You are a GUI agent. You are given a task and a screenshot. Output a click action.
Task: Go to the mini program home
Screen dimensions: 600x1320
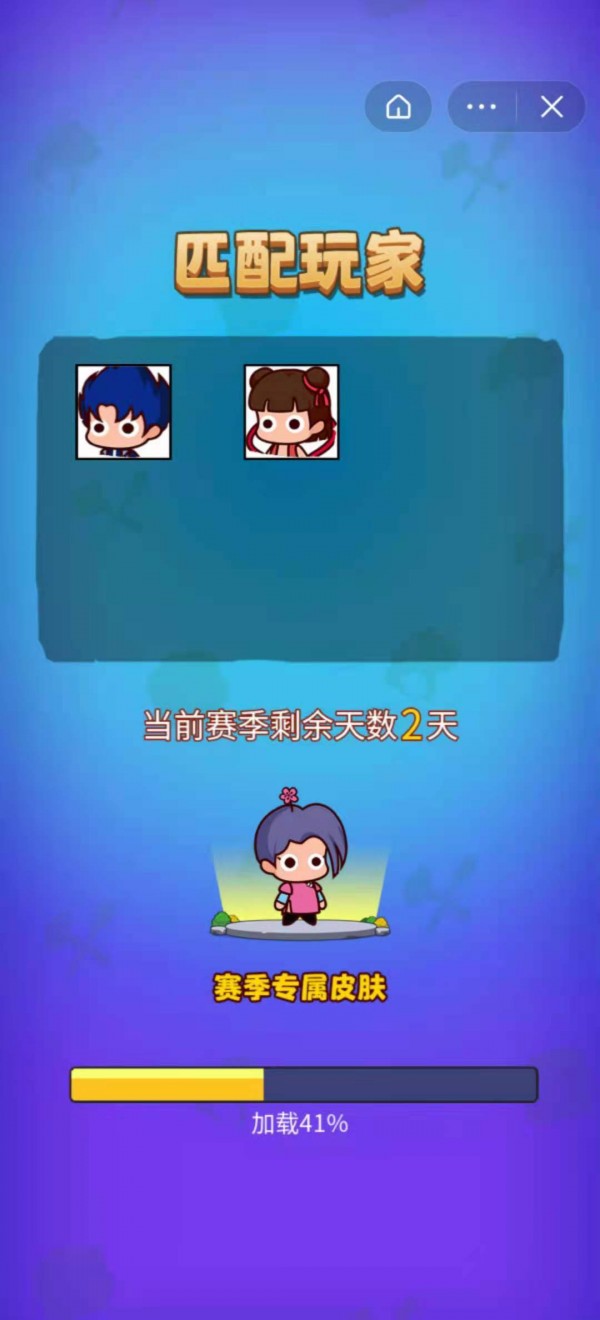398,107
